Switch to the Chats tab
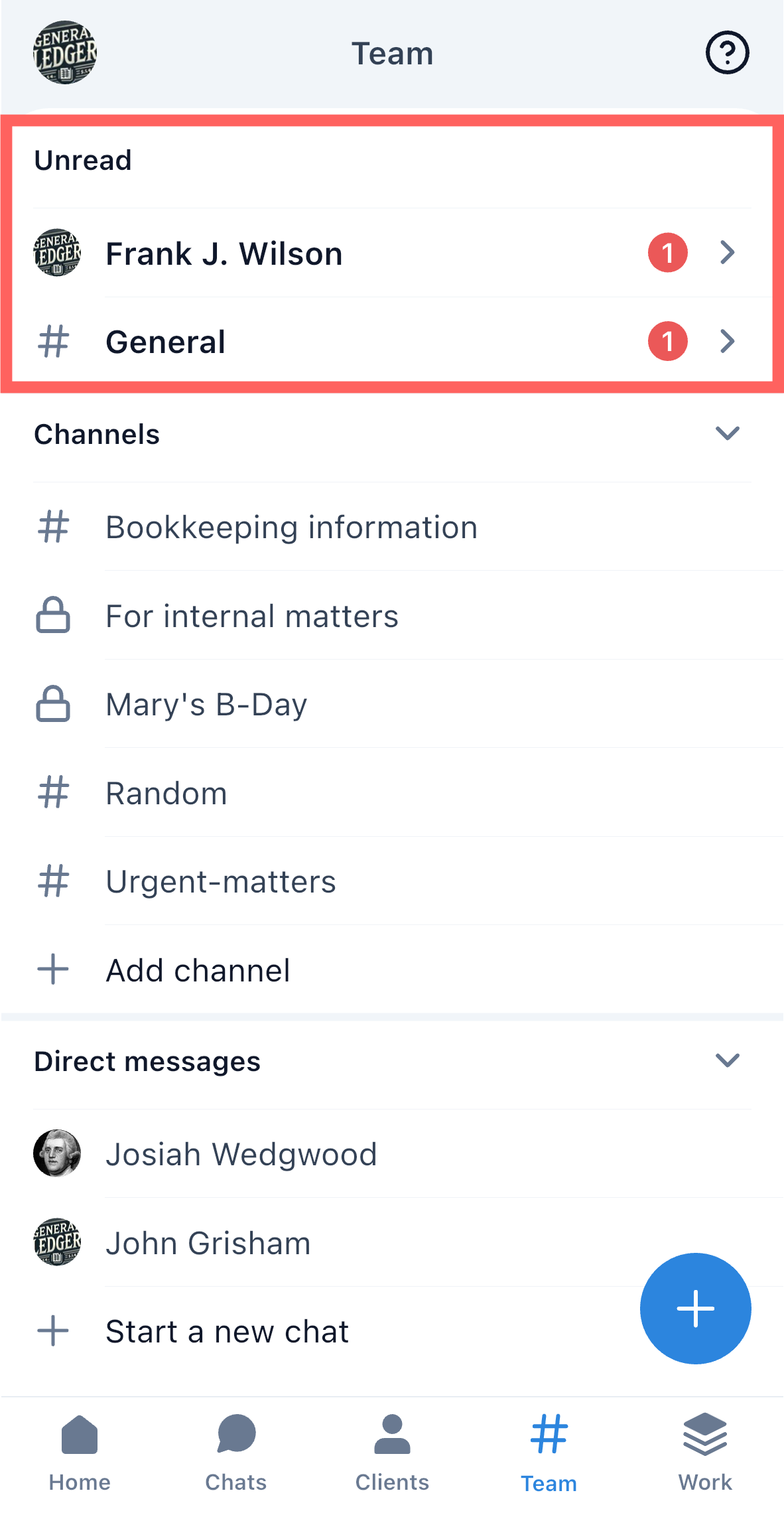This screenshot has height=1513, width=784. pyautogui.click(x=236, y=1453)
